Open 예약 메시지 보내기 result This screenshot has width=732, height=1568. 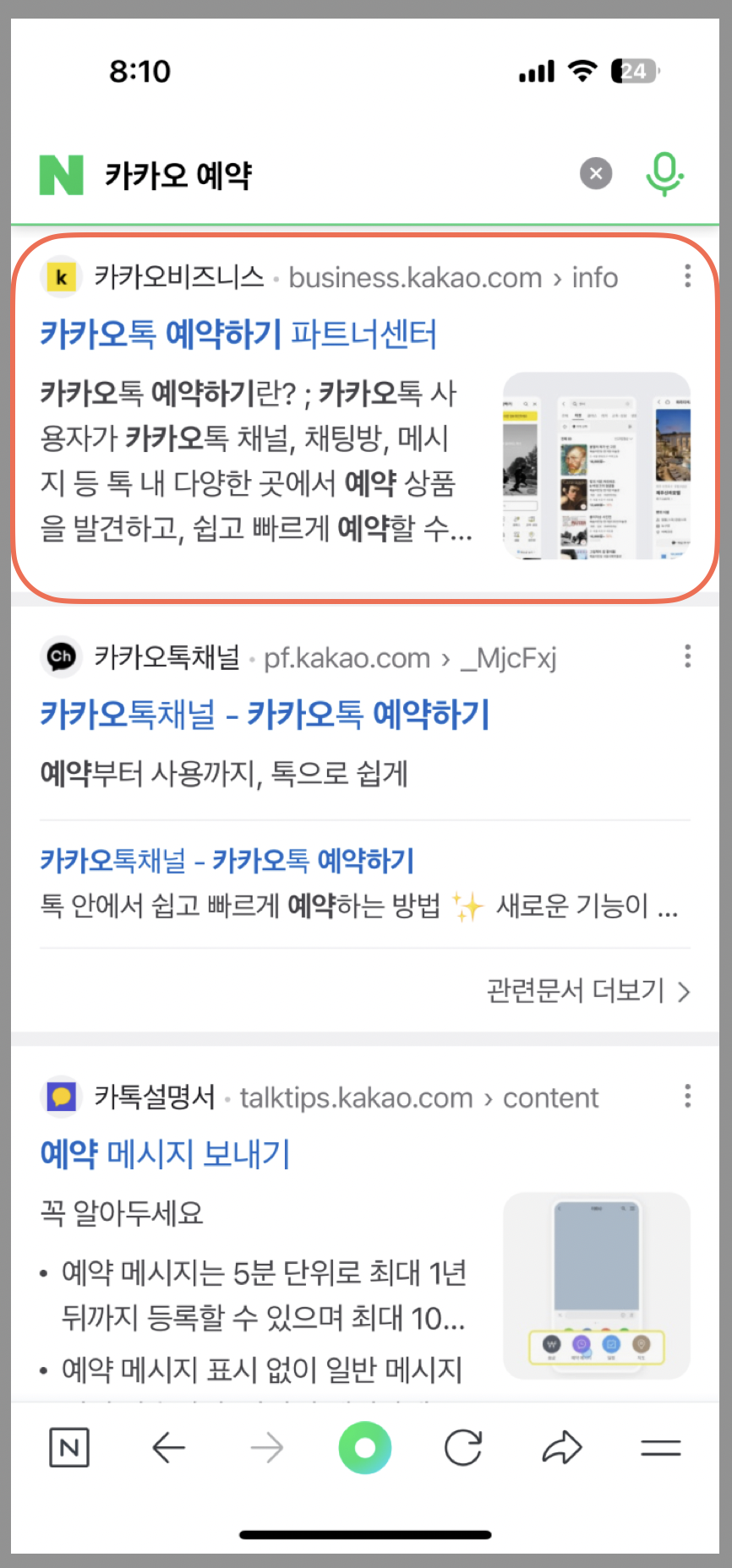coord(166,1154)
